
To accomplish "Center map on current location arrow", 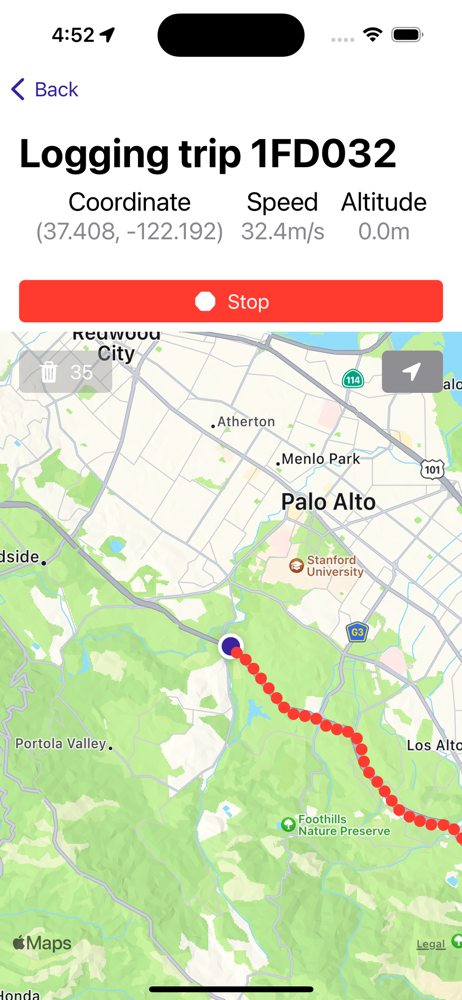I will click(412, 372).
